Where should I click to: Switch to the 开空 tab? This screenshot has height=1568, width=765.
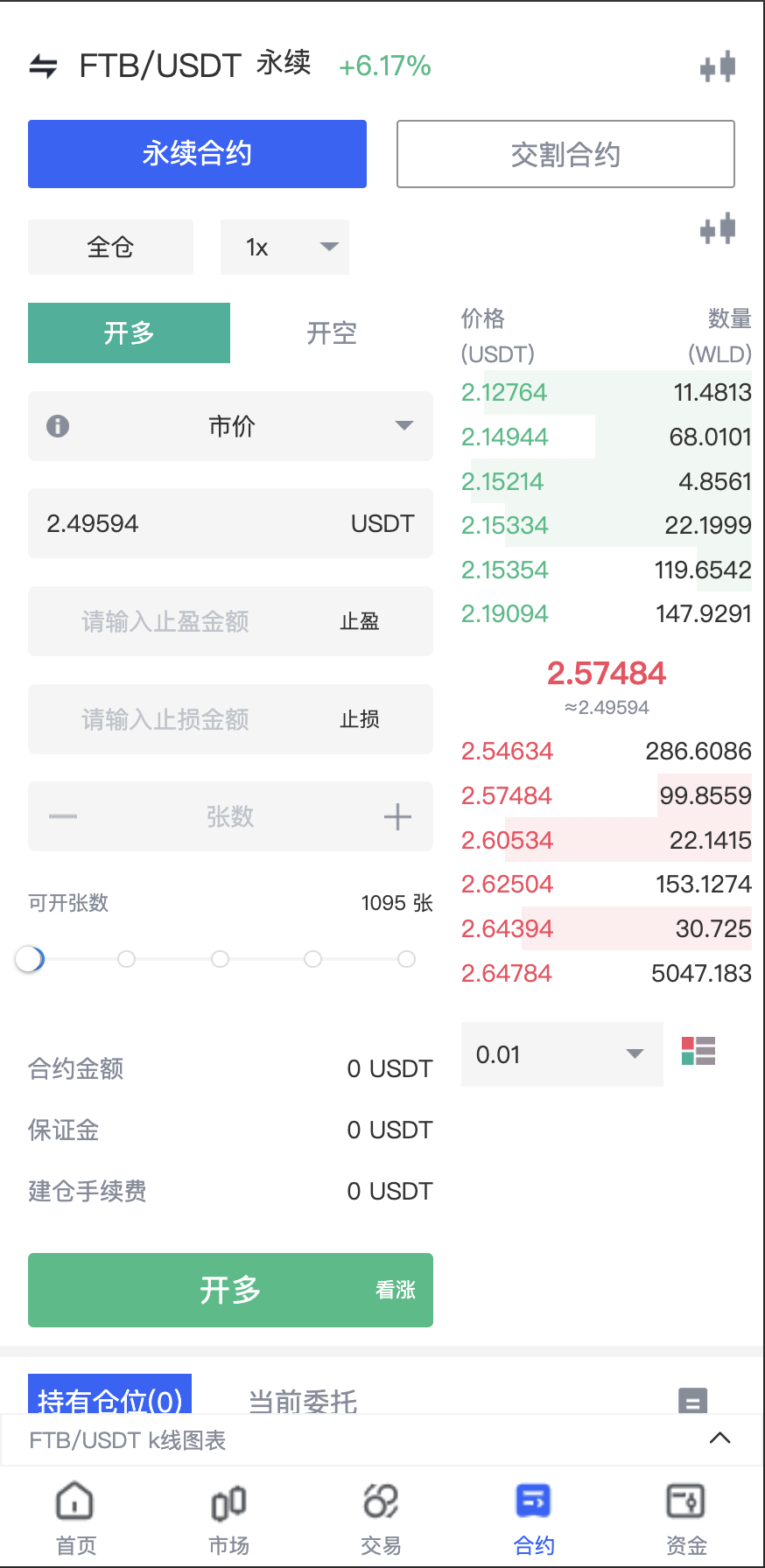(x=332, y=333)
